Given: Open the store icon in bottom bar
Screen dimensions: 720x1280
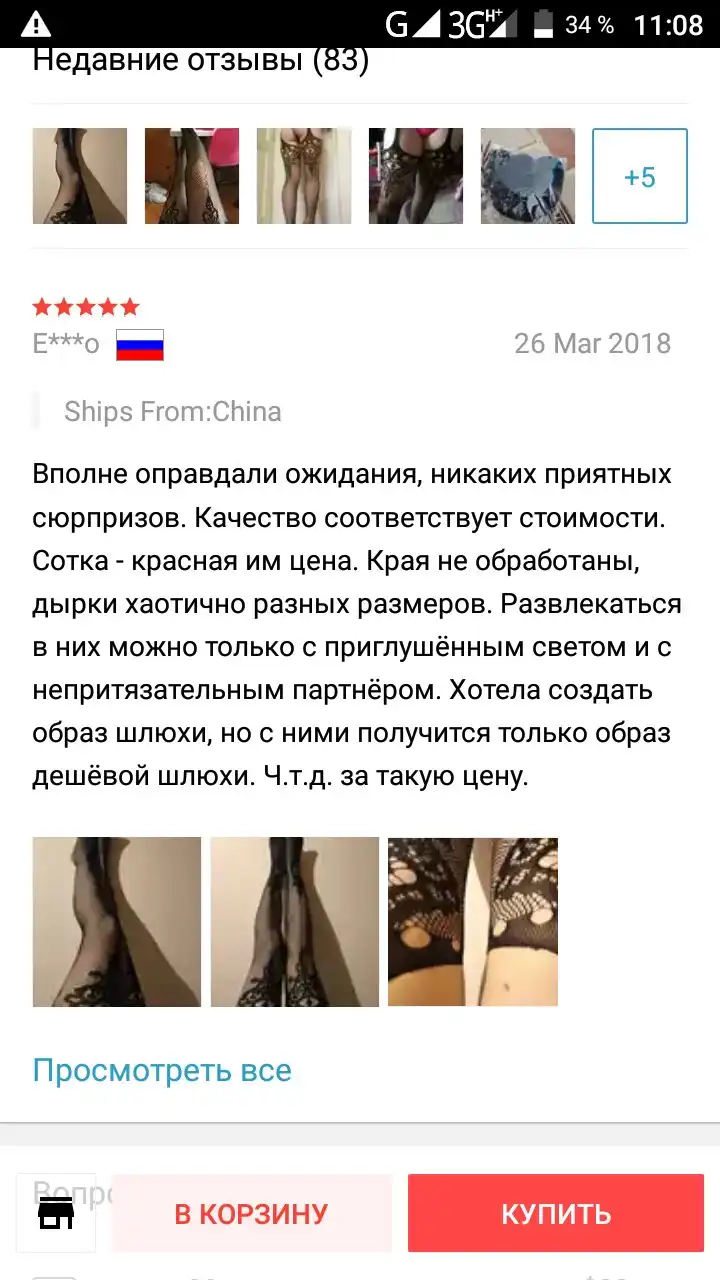Looking at the screenshot, I should tap(56, 1213).
